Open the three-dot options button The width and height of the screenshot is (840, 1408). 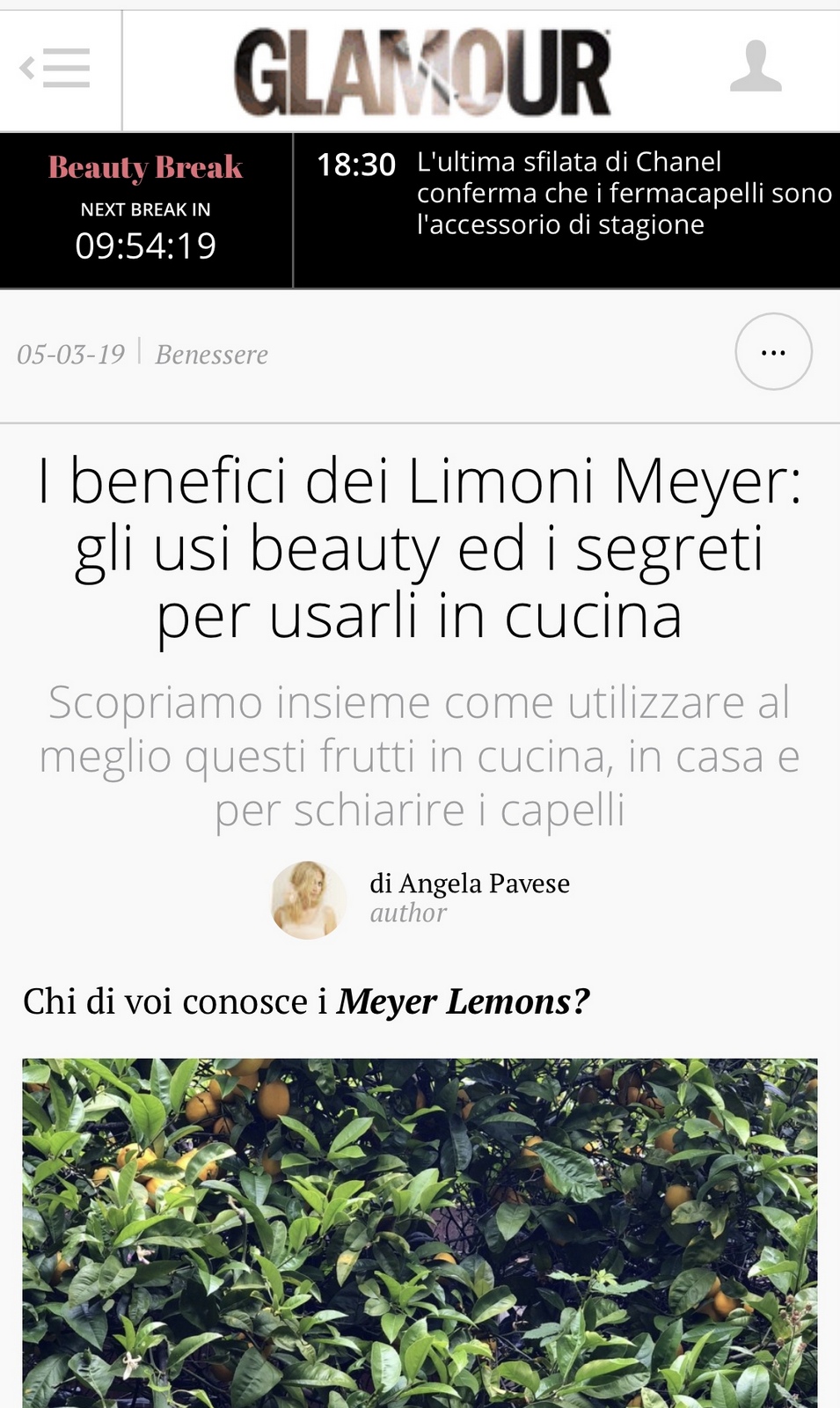(x=773, y=352)
